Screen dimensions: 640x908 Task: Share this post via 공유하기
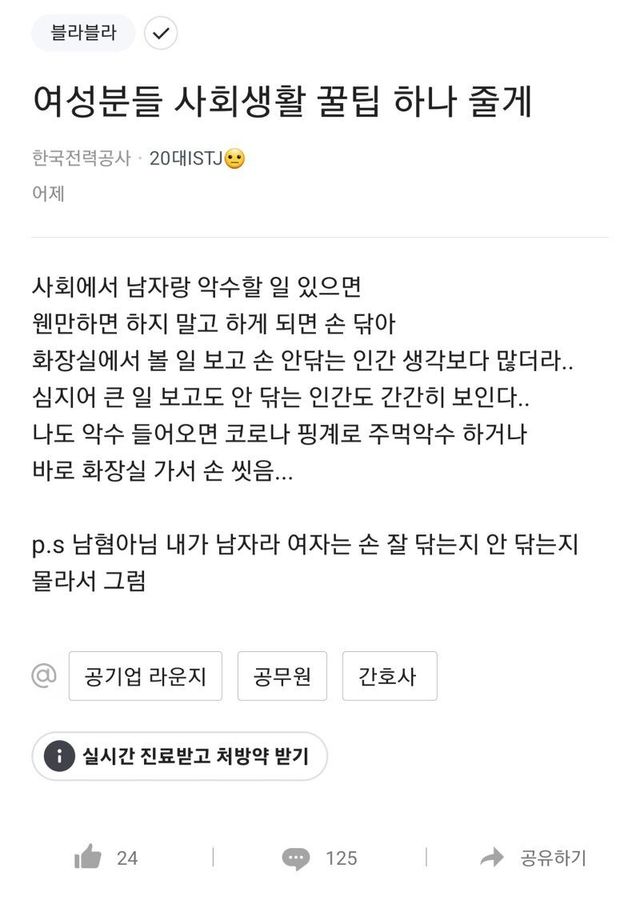point(534,857)
